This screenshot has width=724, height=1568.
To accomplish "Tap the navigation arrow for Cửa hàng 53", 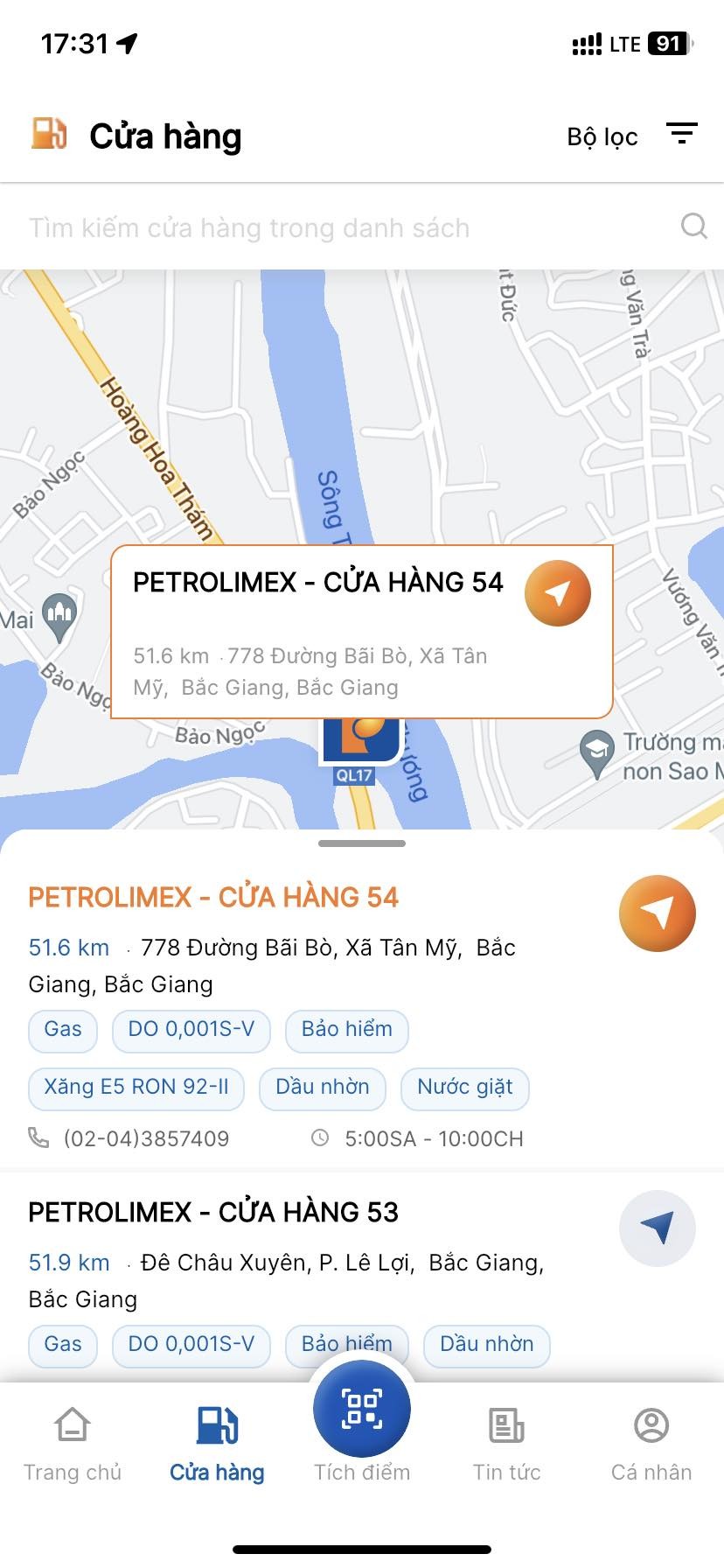I will click(657, 1228).
